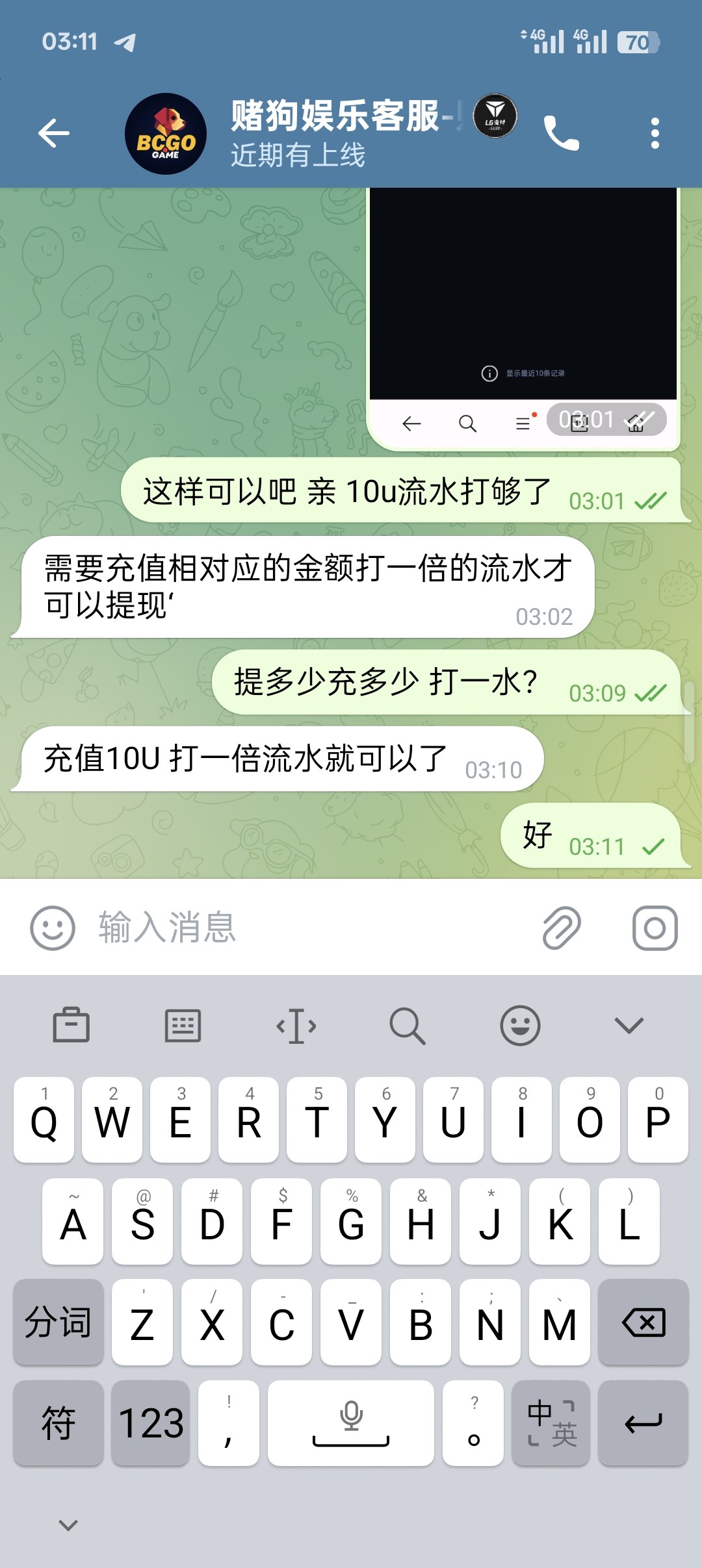Go back to the chat list
The width and height of the screenshot is (702, 1568).
tap(53, 133)
